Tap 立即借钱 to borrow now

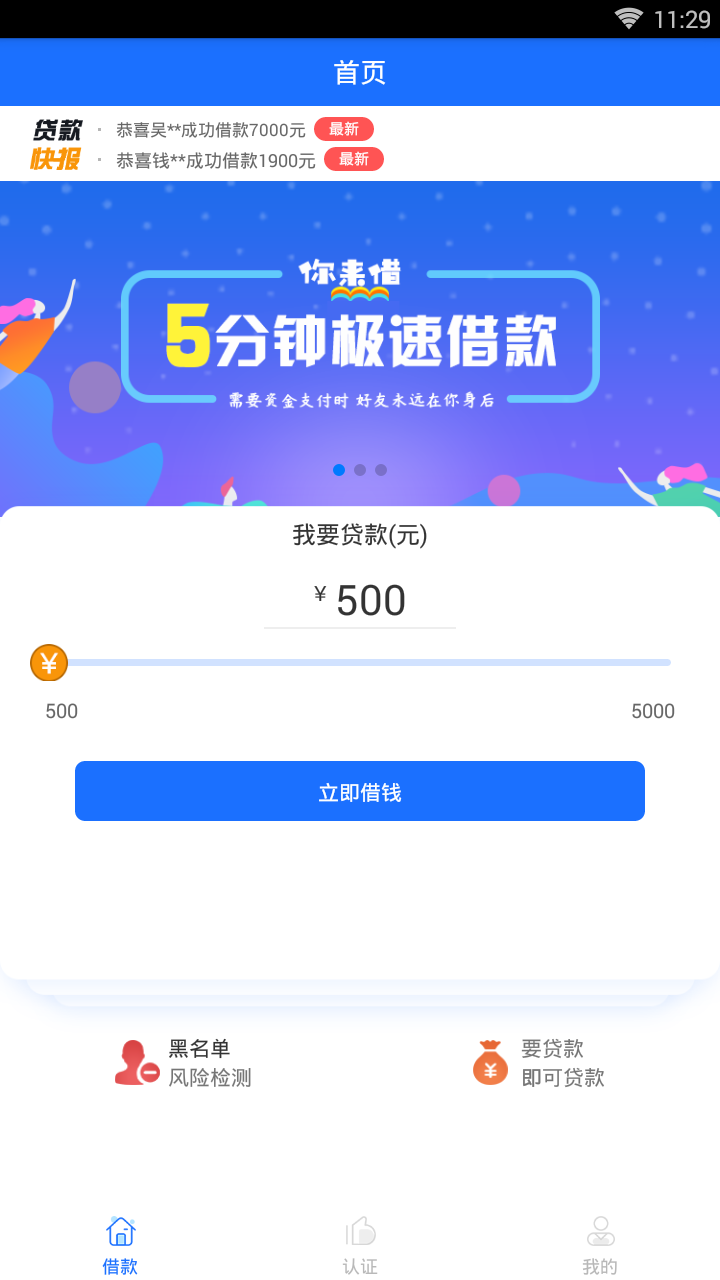pyautogui.click(x=360, y=791)
